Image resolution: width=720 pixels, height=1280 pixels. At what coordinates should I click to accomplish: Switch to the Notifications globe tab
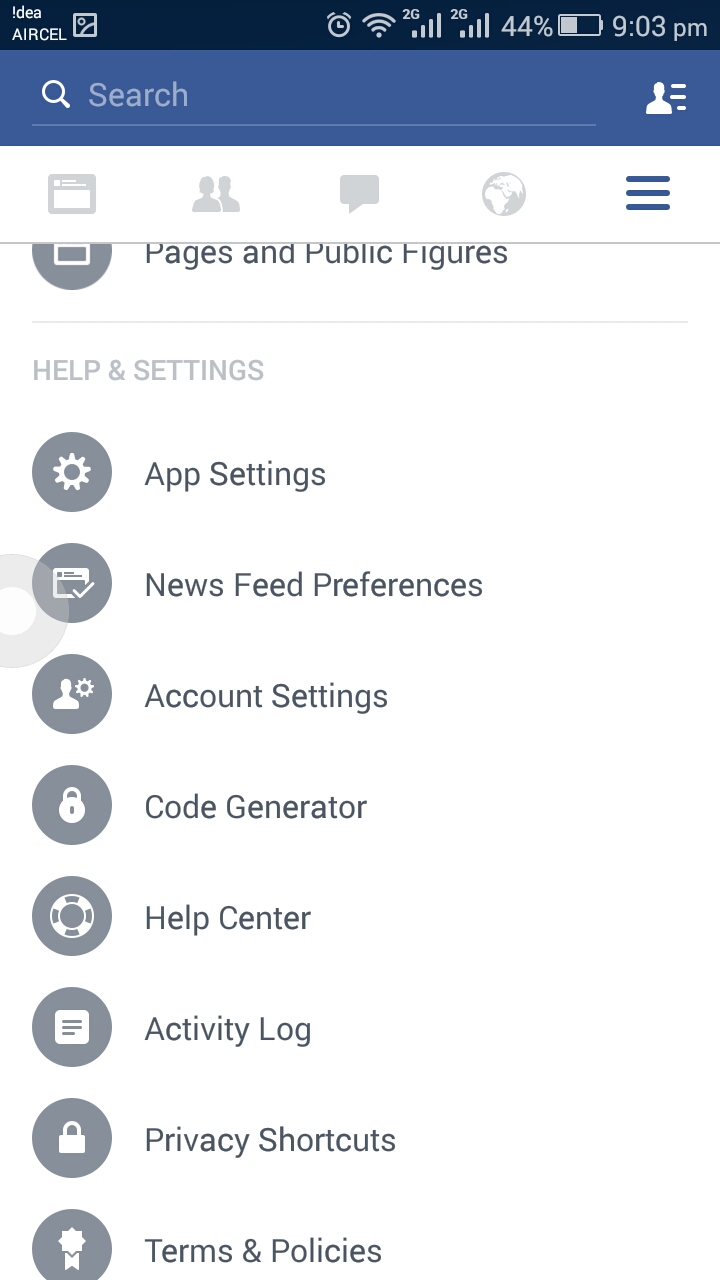pos(504,194)
